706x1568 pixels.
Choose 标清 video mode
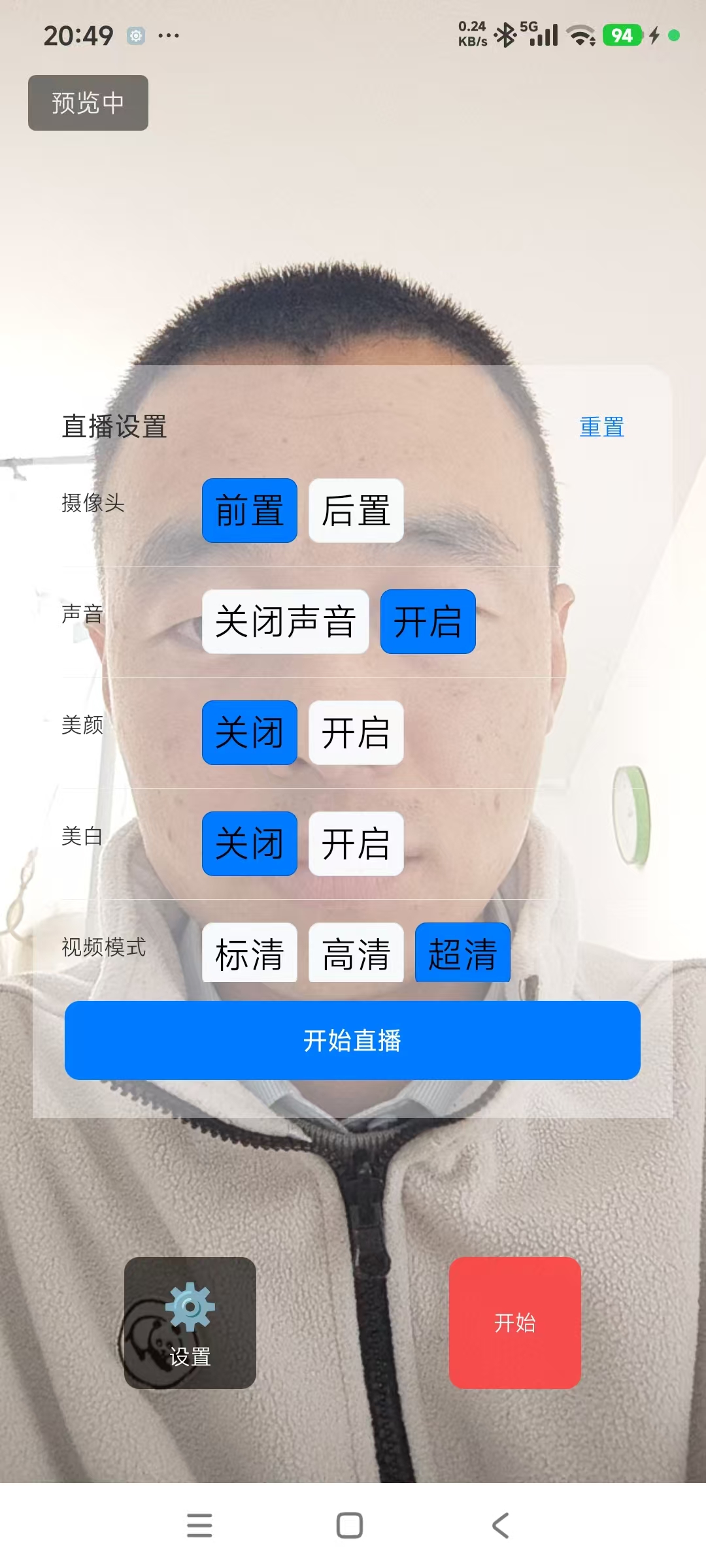tap(250, 953)
